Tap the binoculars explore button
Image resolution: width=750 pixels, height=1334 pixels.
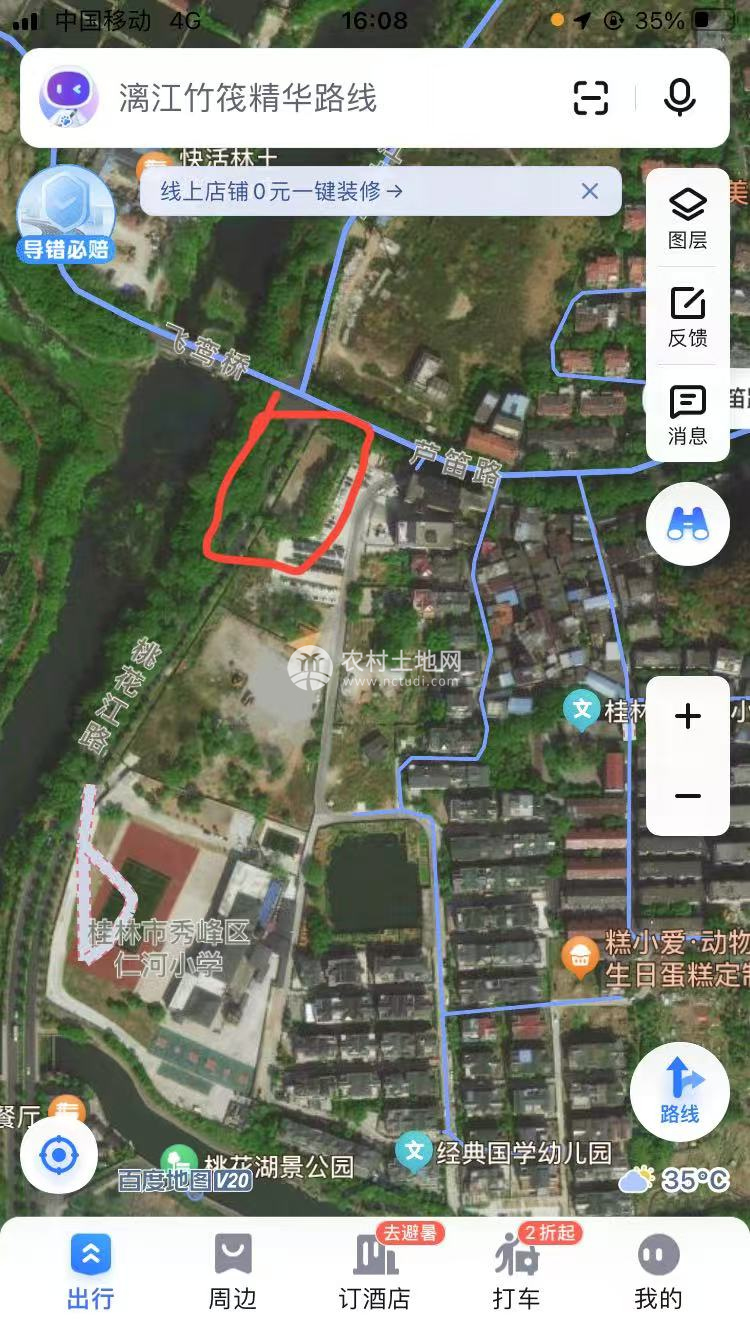[x=688, y=524]
